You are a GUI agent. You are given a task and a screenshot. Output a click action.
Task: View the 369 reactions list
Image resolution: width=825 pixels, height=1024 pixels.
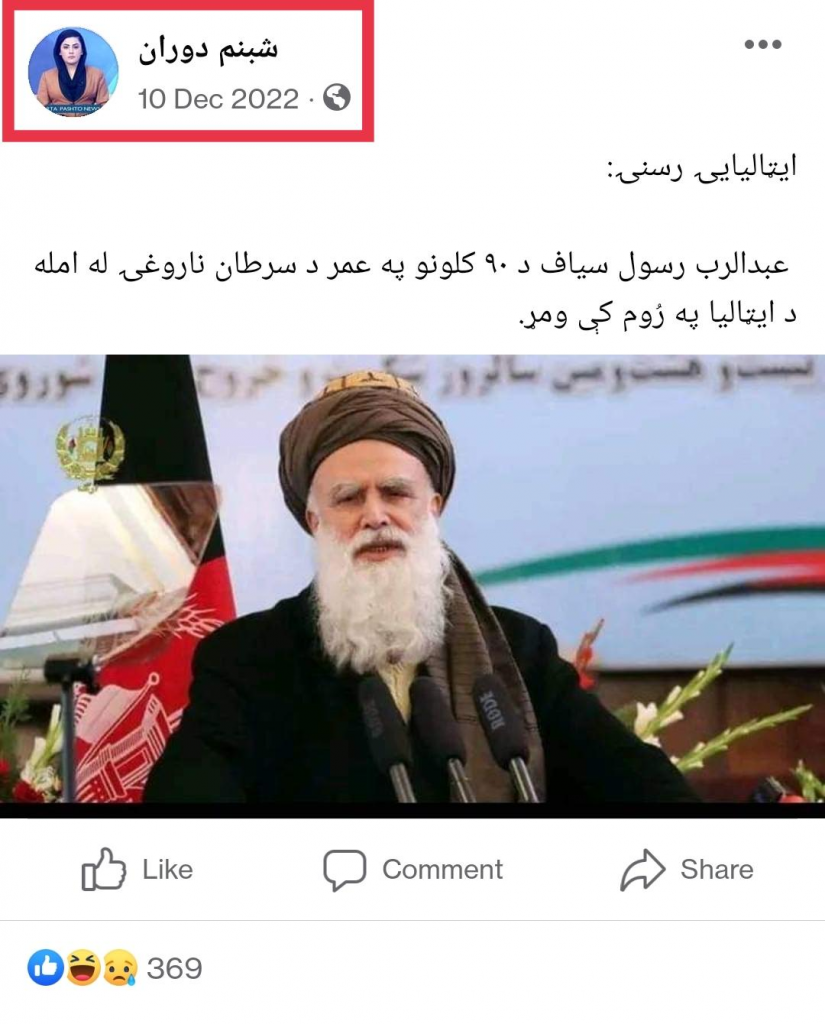coord(116,968)
